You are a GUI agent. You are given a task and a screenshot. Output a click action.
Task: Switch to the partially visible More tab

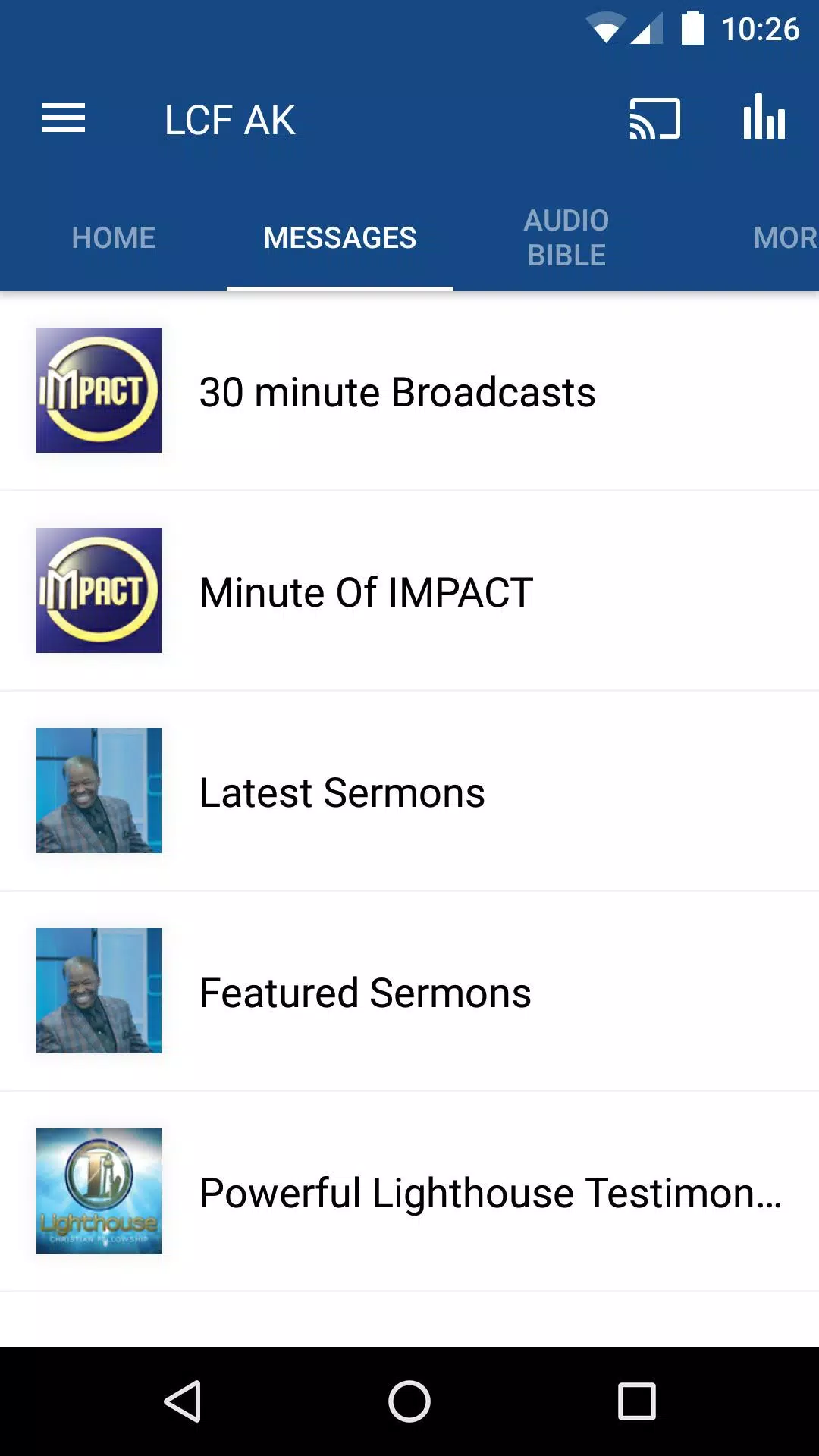tap(786, 238)
